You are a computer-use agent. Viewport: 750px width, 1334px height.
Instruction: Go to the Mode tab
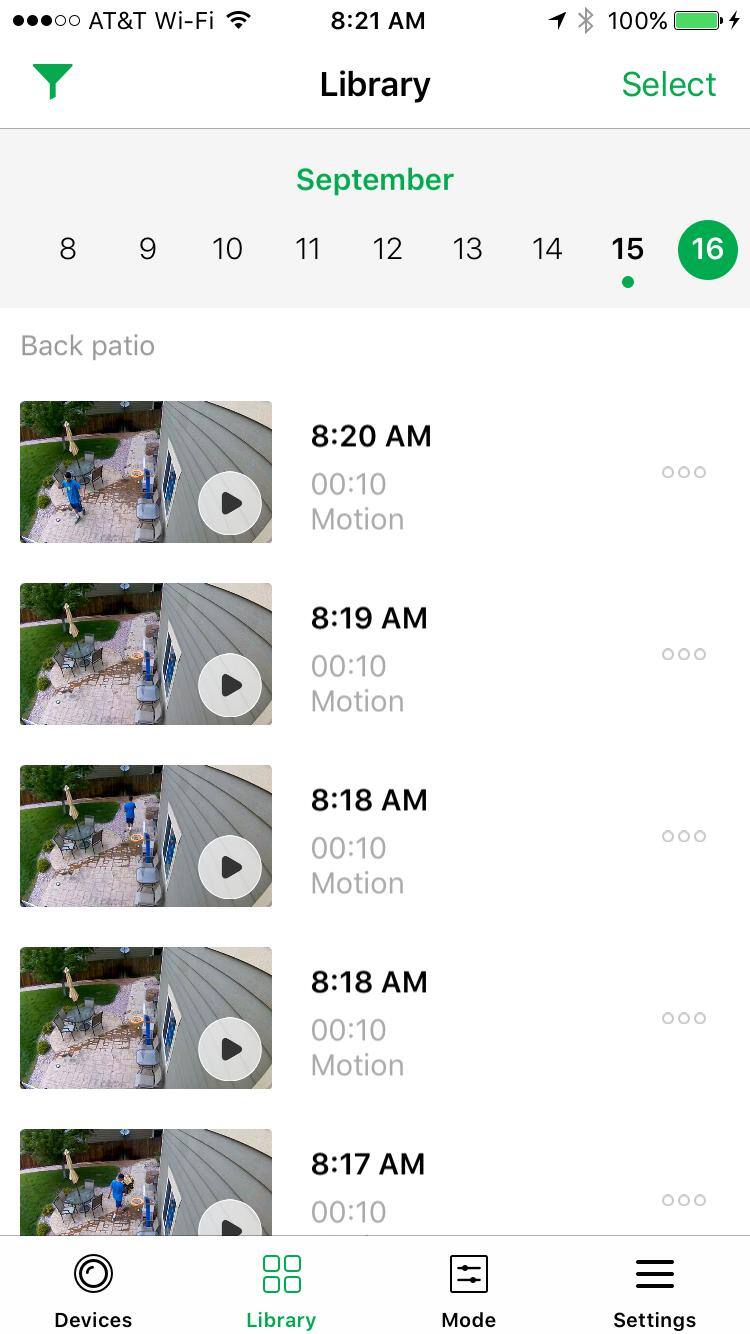(x=468, y=1290)
